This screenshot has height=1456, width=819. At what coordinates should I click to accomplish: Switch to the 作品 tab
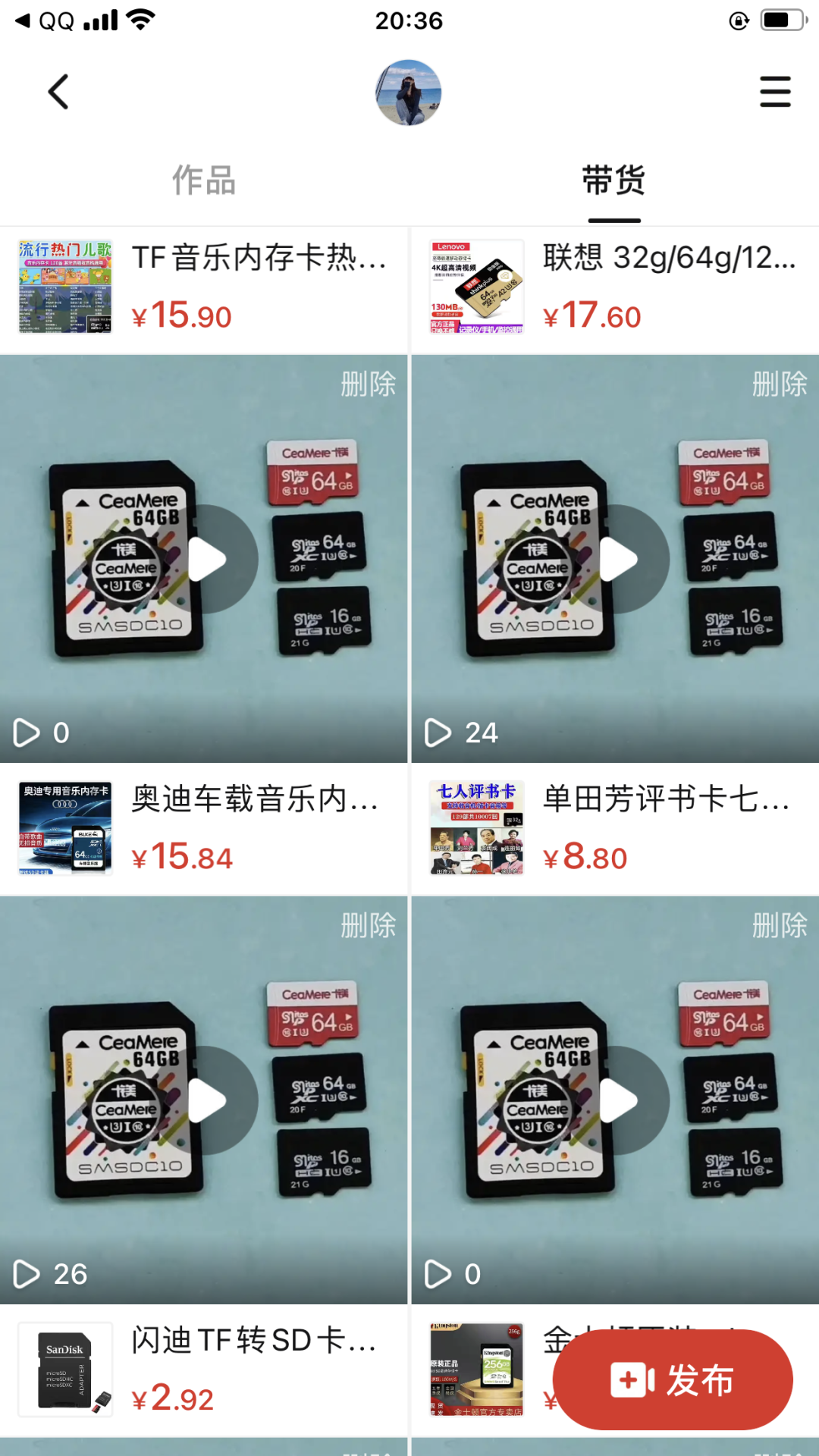point(203,180)
